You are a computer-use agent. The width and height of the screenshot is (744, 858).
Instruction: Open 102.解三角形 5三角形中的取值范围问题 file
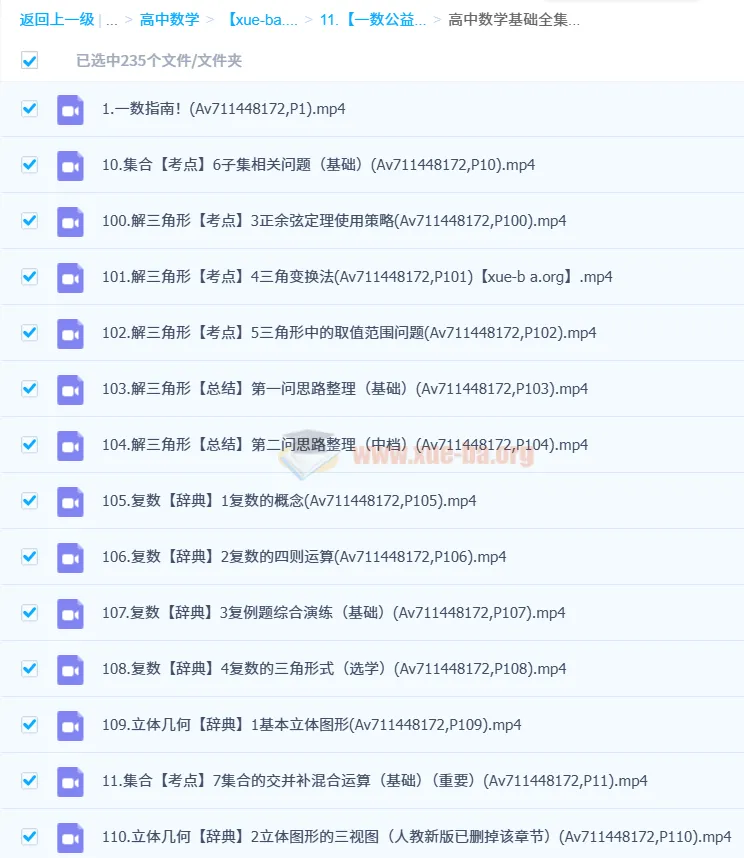[x=348, y=333]
